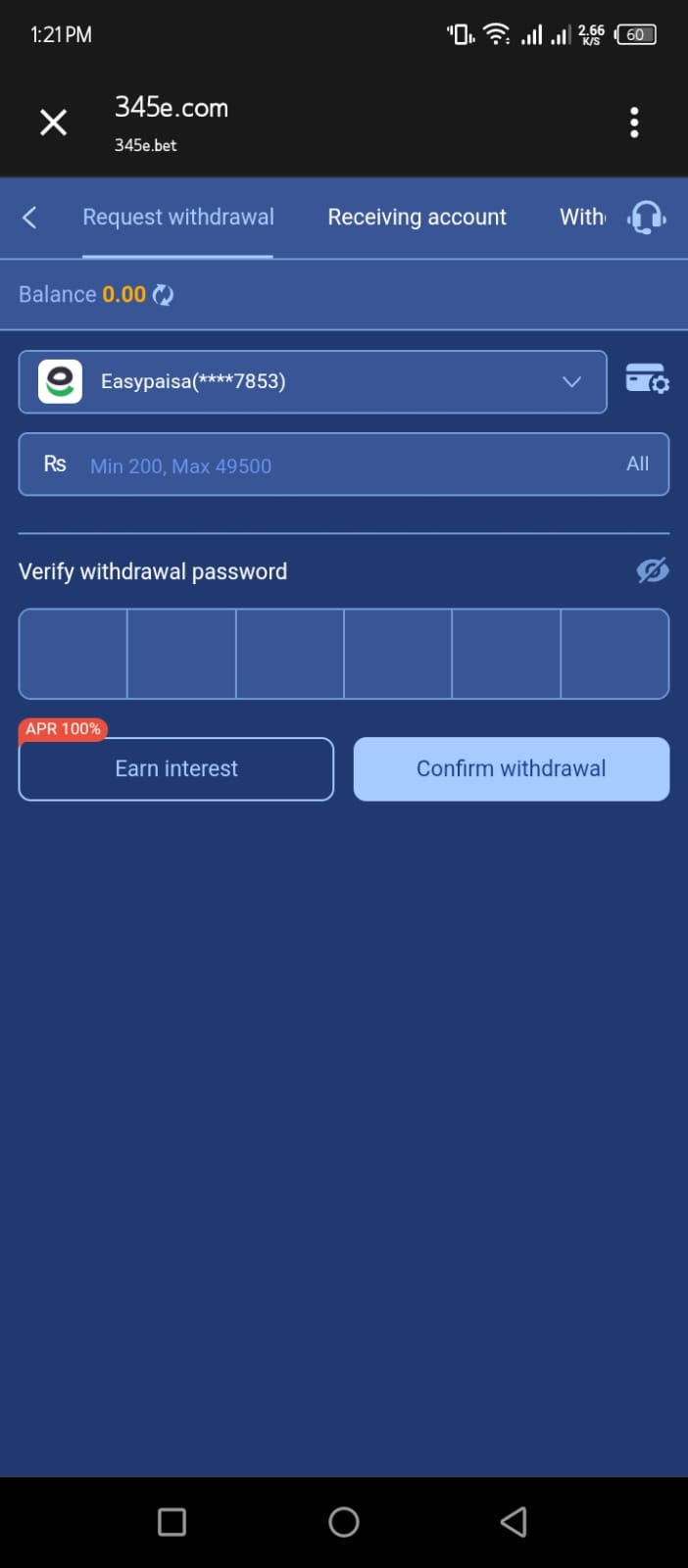This screenshot has height=1568, width=688.
Task: Open the account management card icon
Action: tap(647, 379)
